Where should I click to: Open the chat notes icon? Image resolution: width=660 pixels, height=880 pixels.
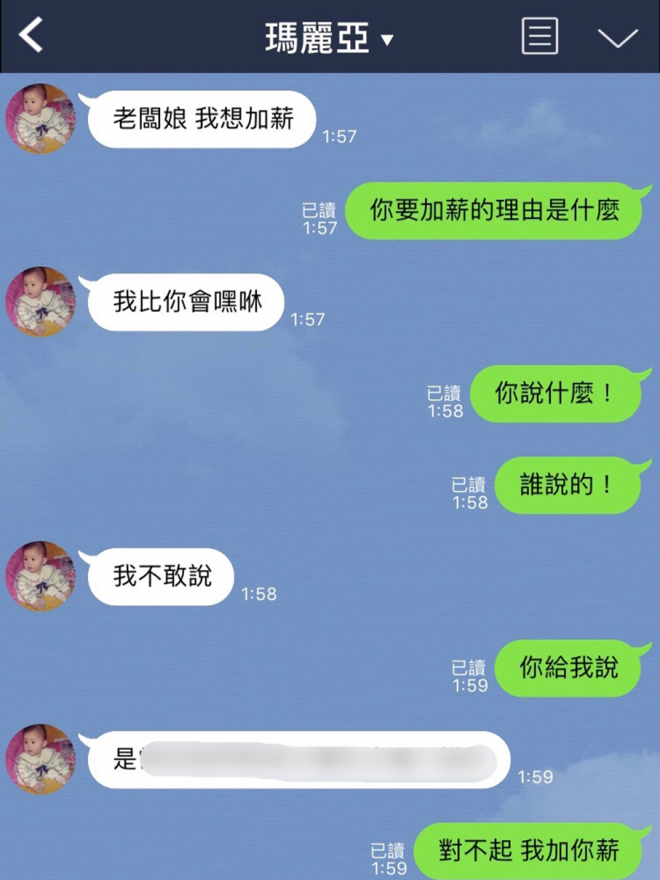click(x=539, y=37)
